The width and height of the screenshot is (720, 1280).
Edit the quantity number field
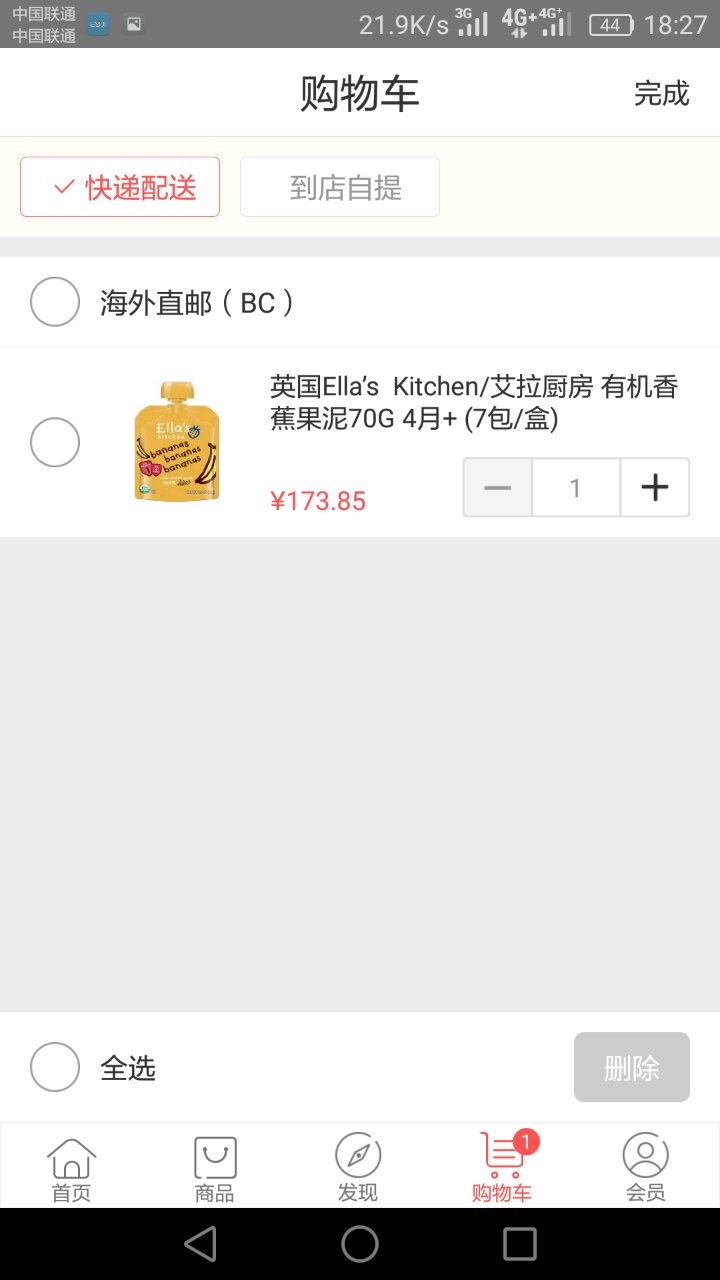click(576, 488)
